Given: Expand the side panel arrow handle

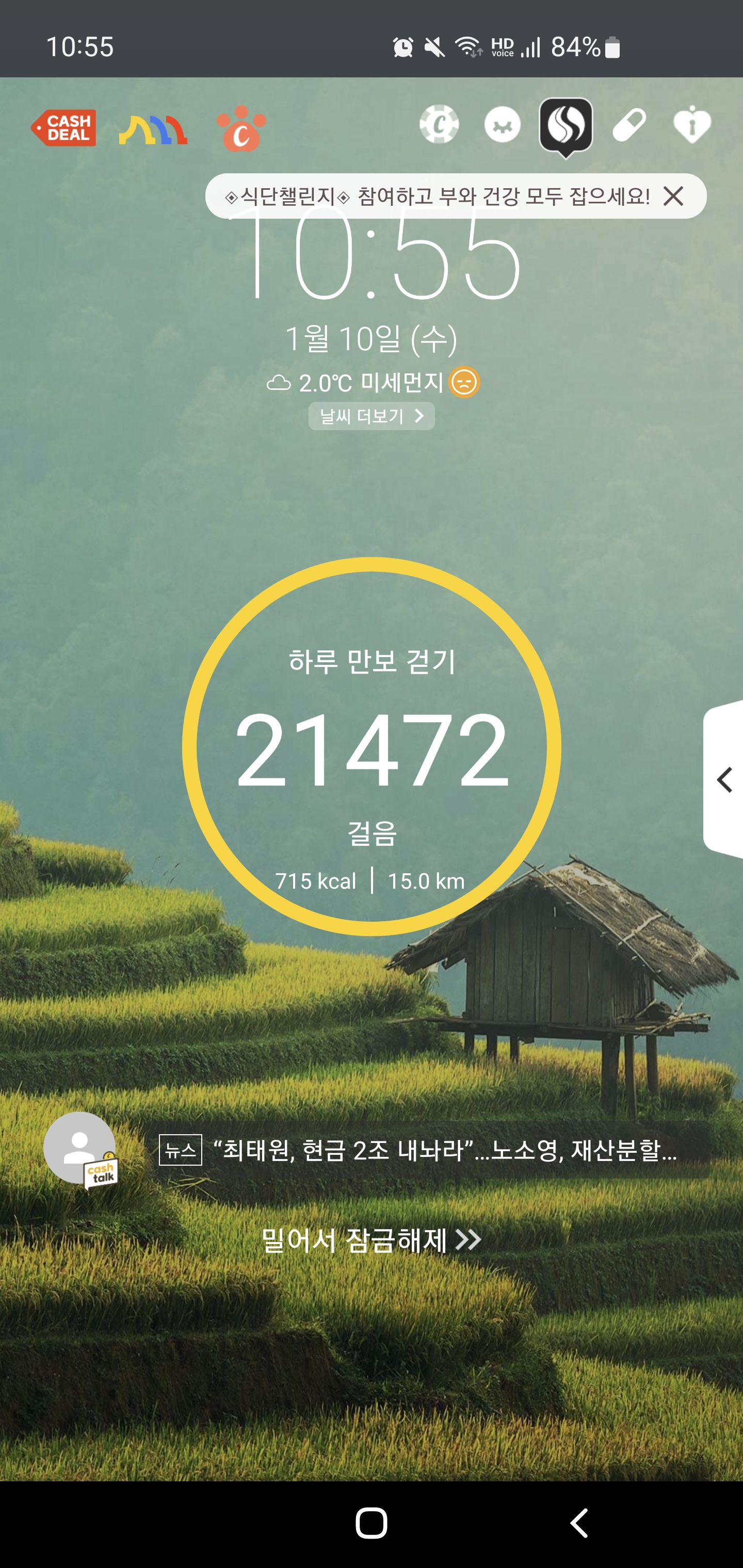Looking at the screenshot, I should point(724,780).
